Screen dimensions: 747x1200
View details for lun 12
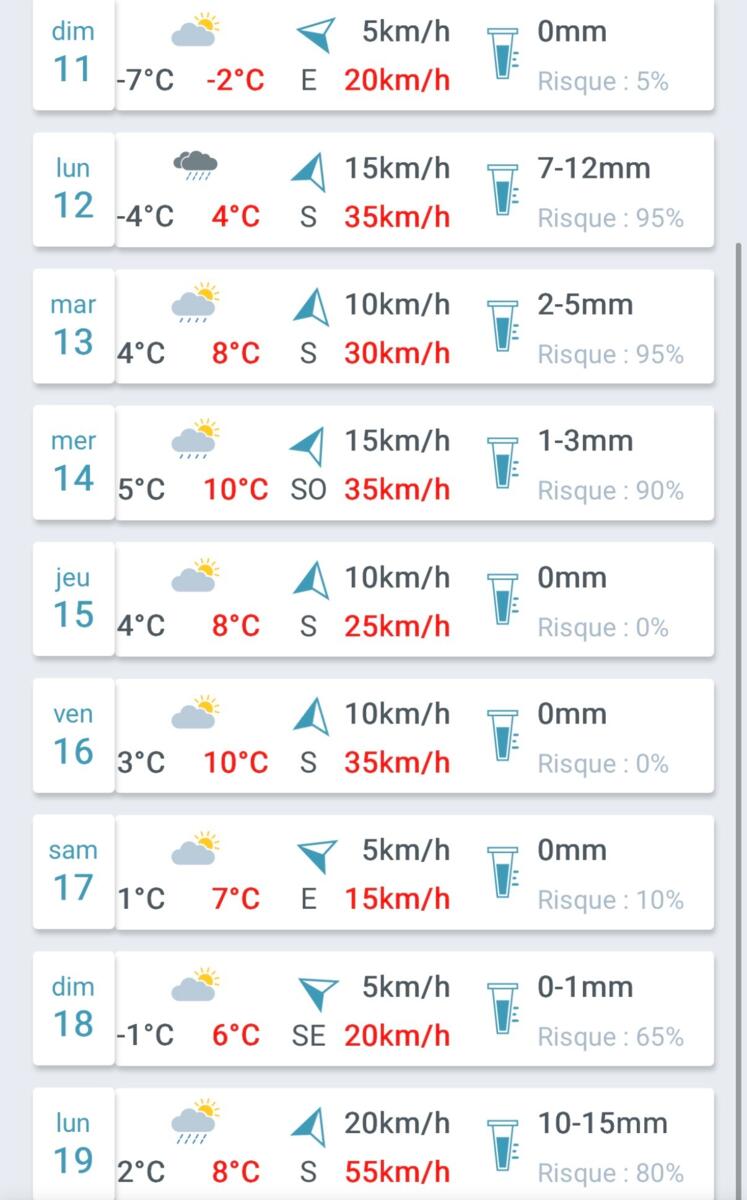[373, 190]
